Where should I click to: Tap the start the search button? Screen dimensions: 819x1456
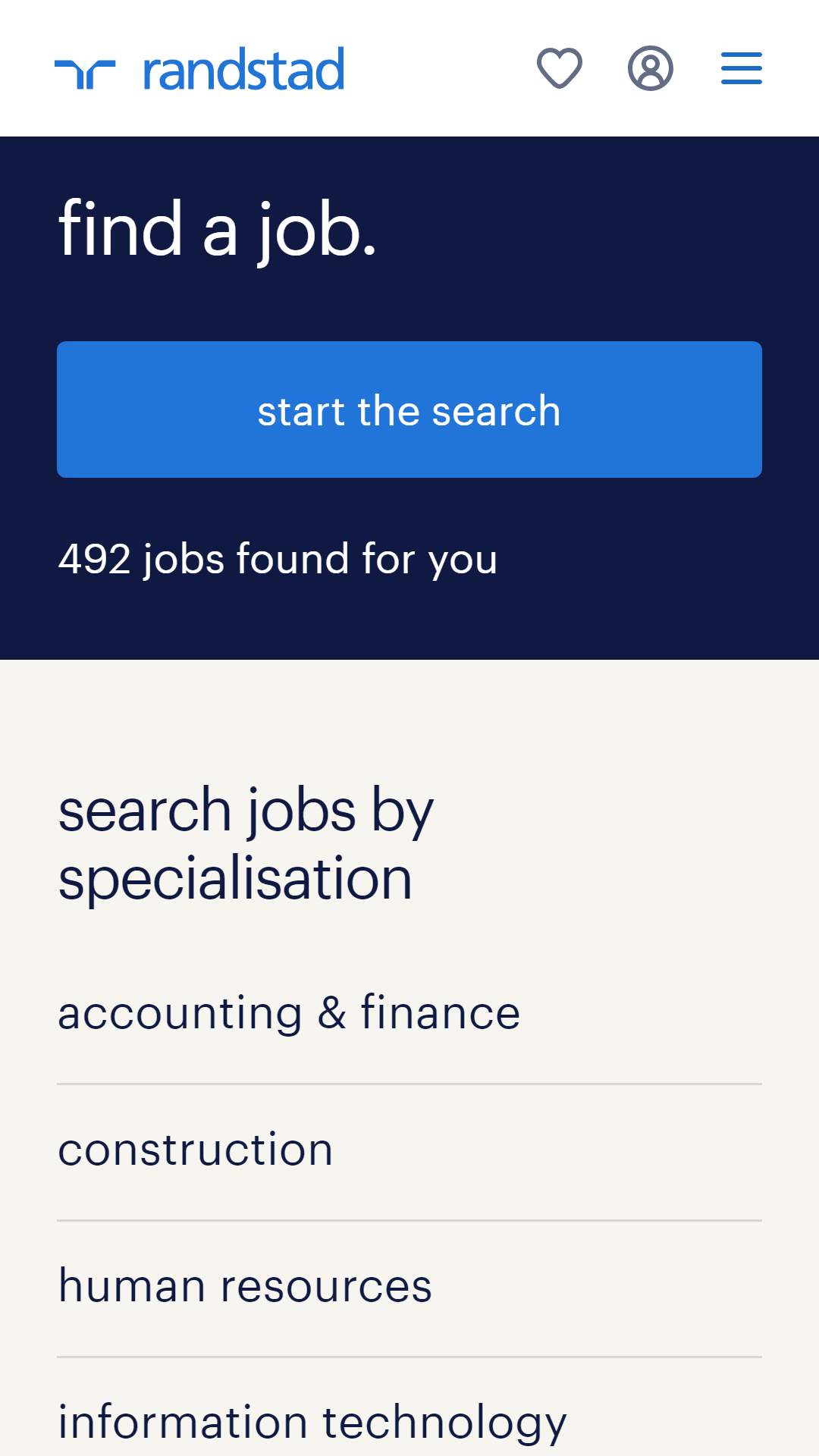409,409
